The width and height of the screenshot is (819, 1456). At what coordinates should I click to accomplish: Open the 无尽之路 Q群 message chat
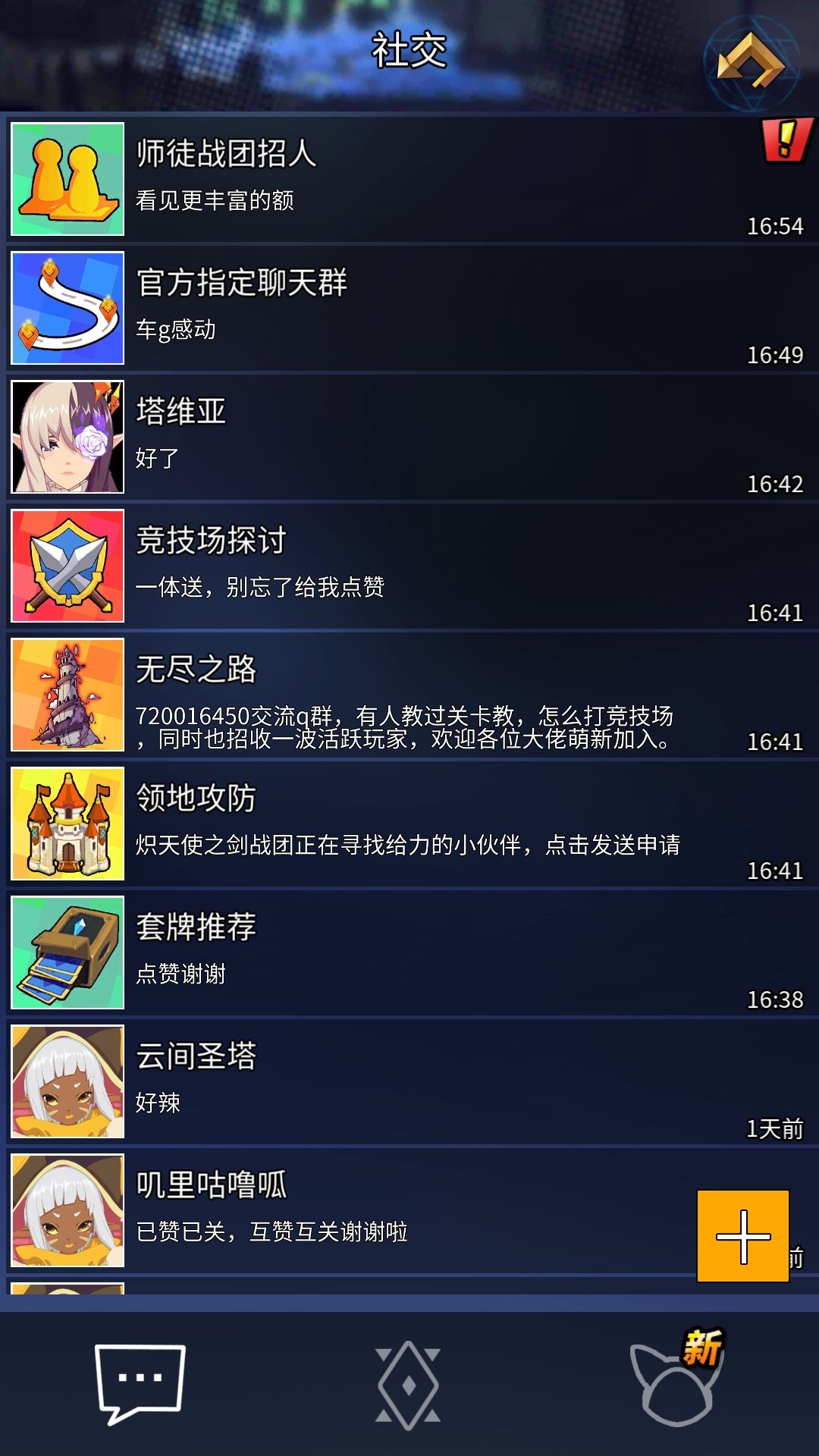coord(409,724)
